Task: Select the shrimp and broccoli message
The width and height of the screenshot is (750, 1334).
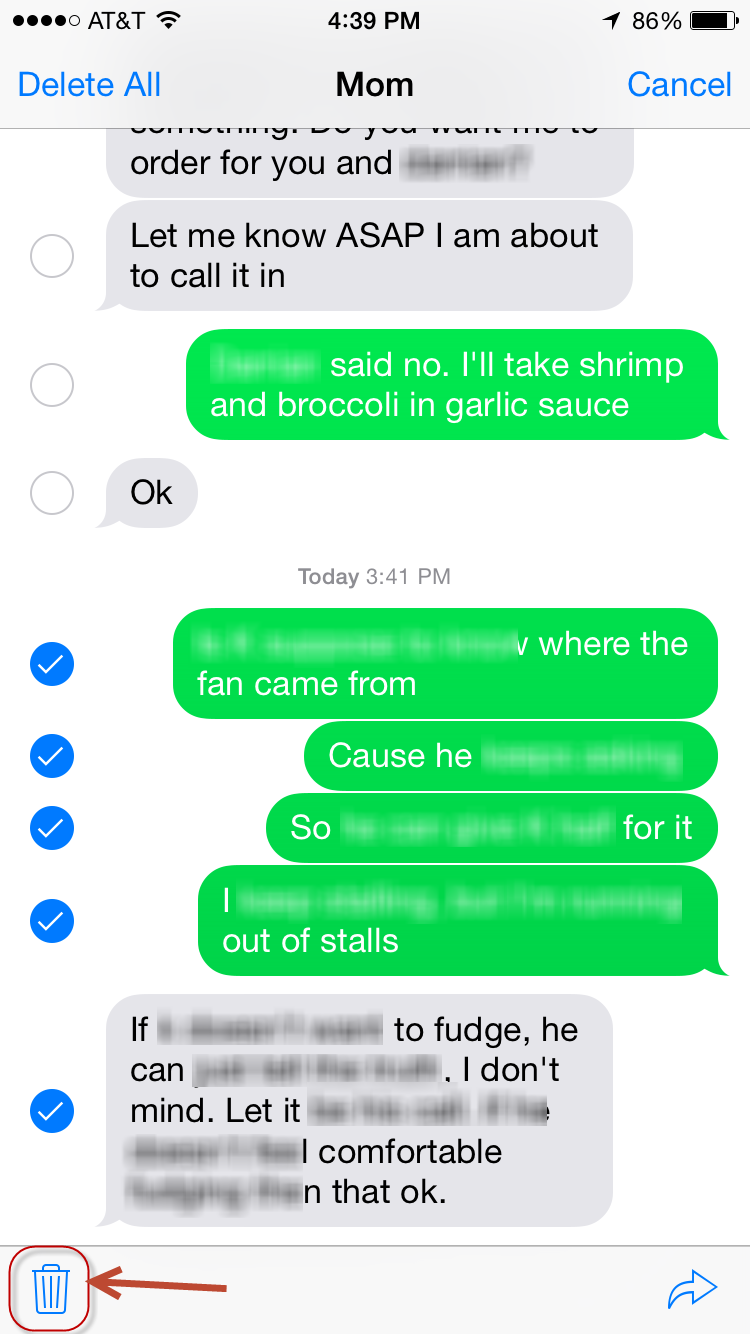Action: pyautogui.click(x=52, y=384)
